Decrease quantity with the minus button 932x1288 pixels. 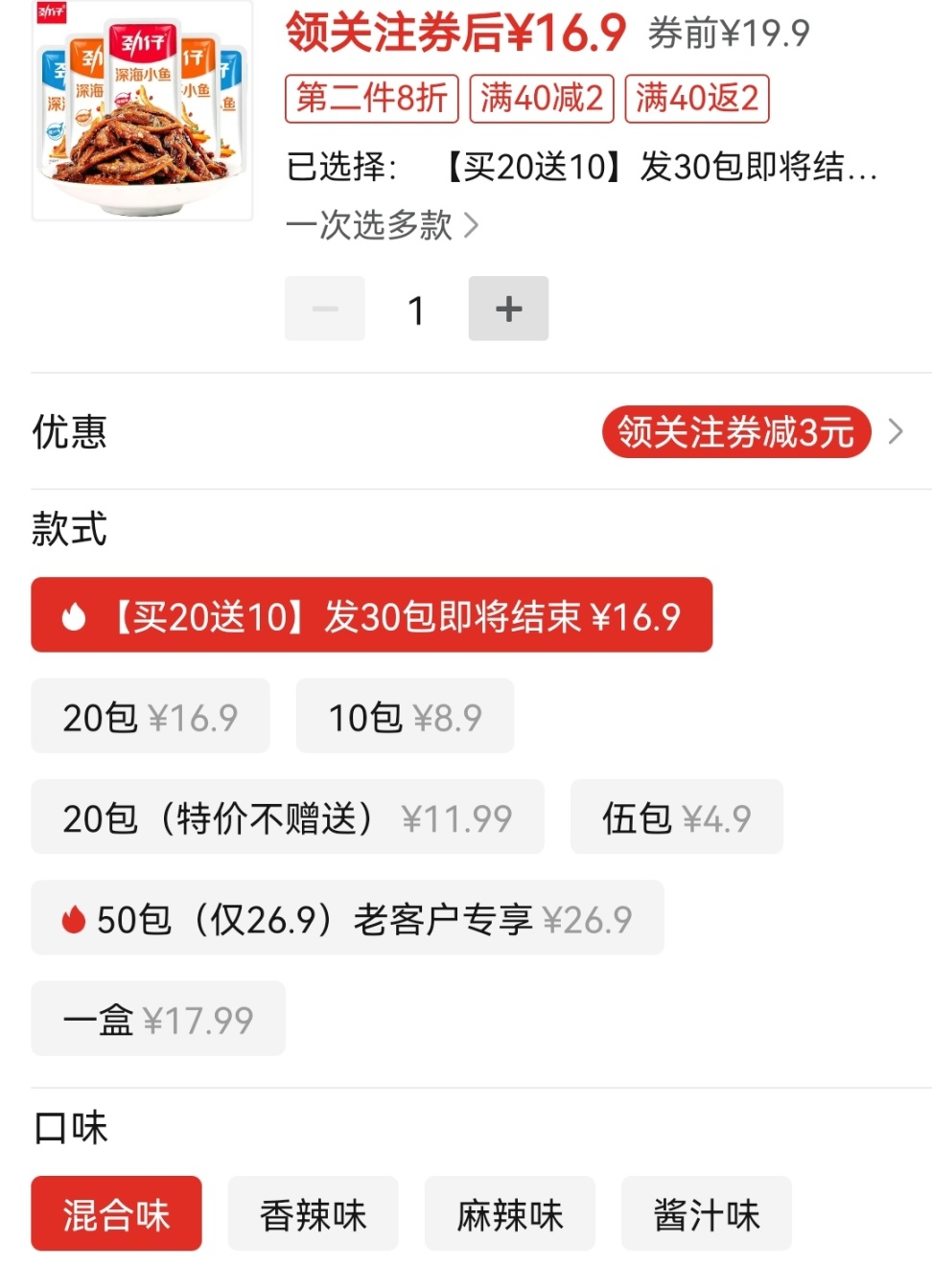[x=325, y=309]
